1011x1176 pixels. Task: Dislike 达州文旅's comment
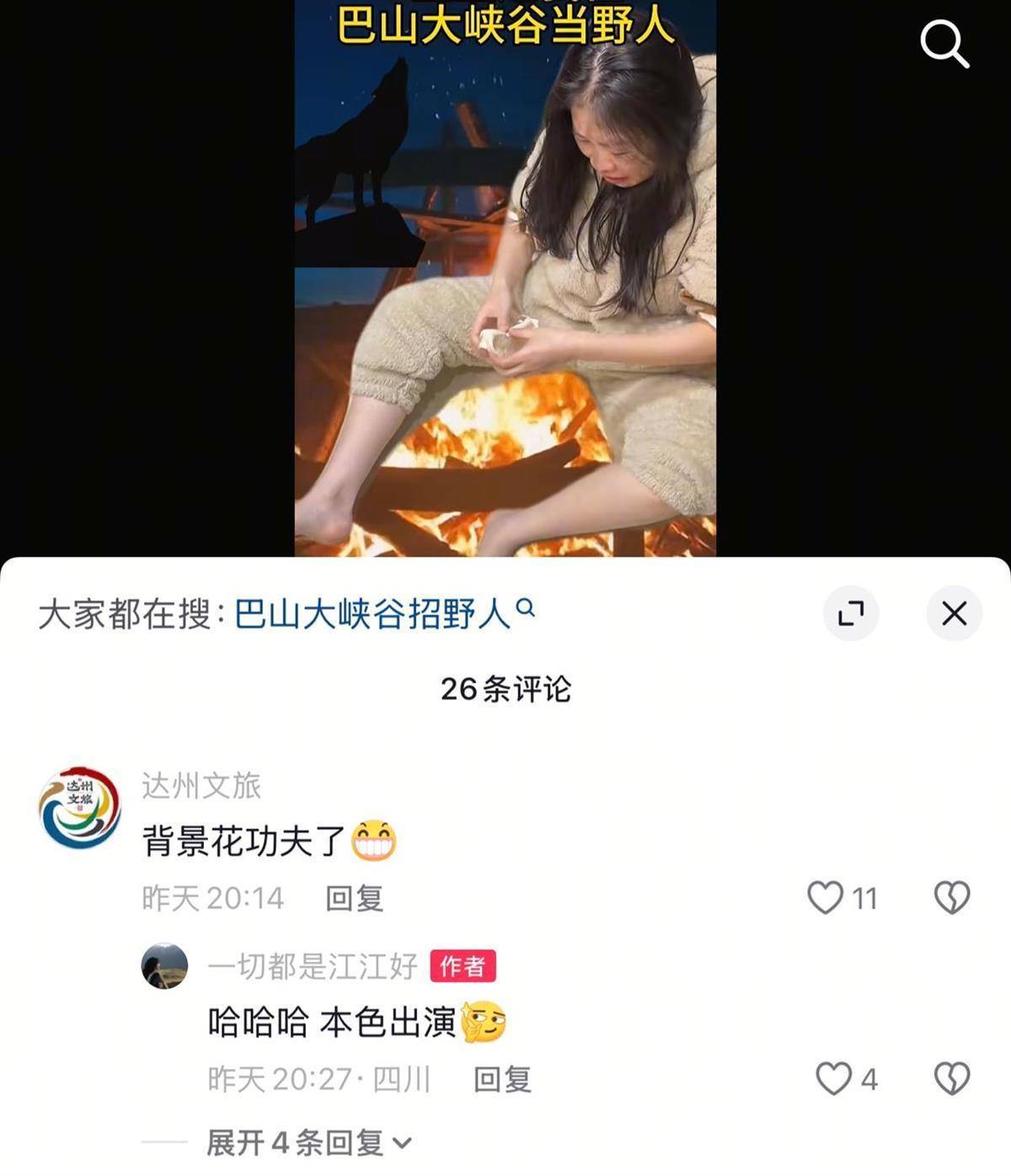[x=952, y=898]
